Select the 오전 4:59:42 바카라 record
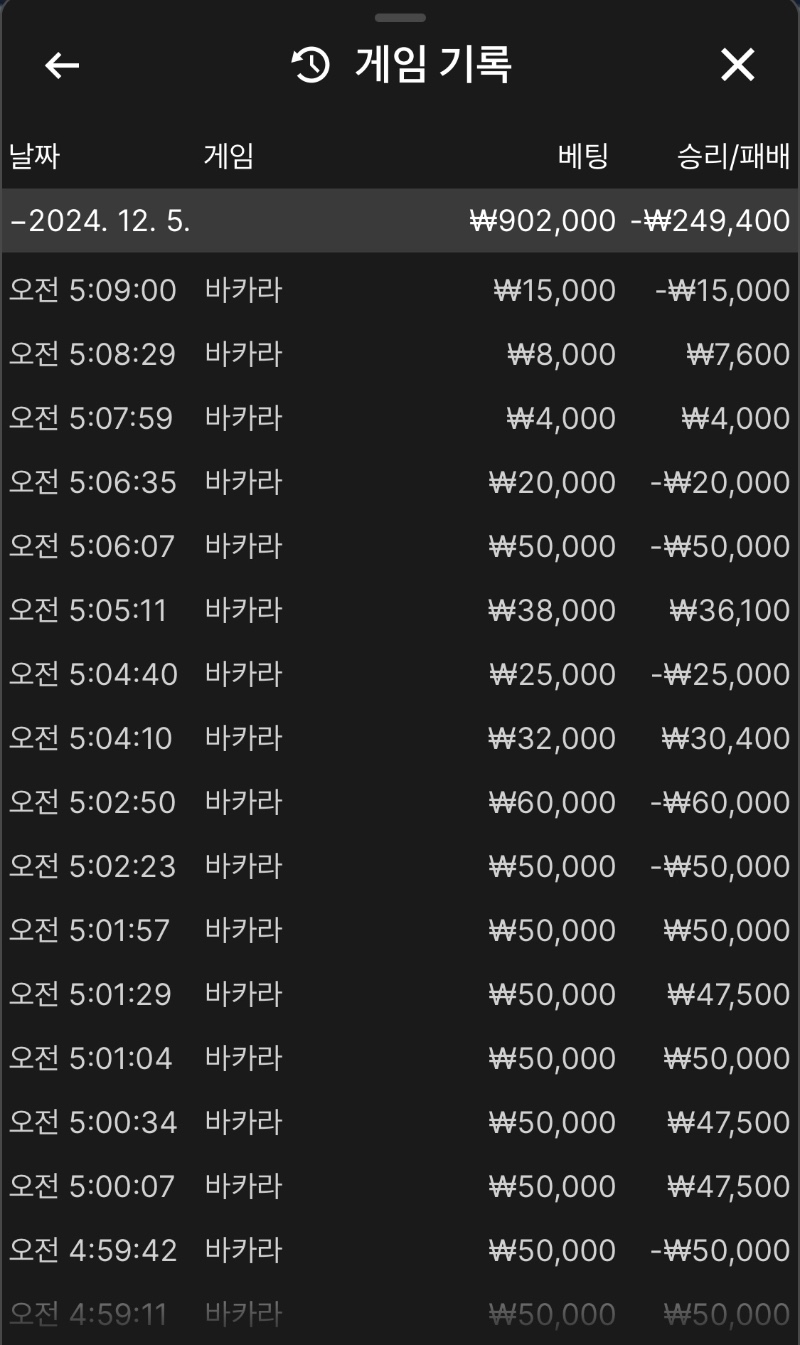 pyautogui.click(x=400, y=1251)
